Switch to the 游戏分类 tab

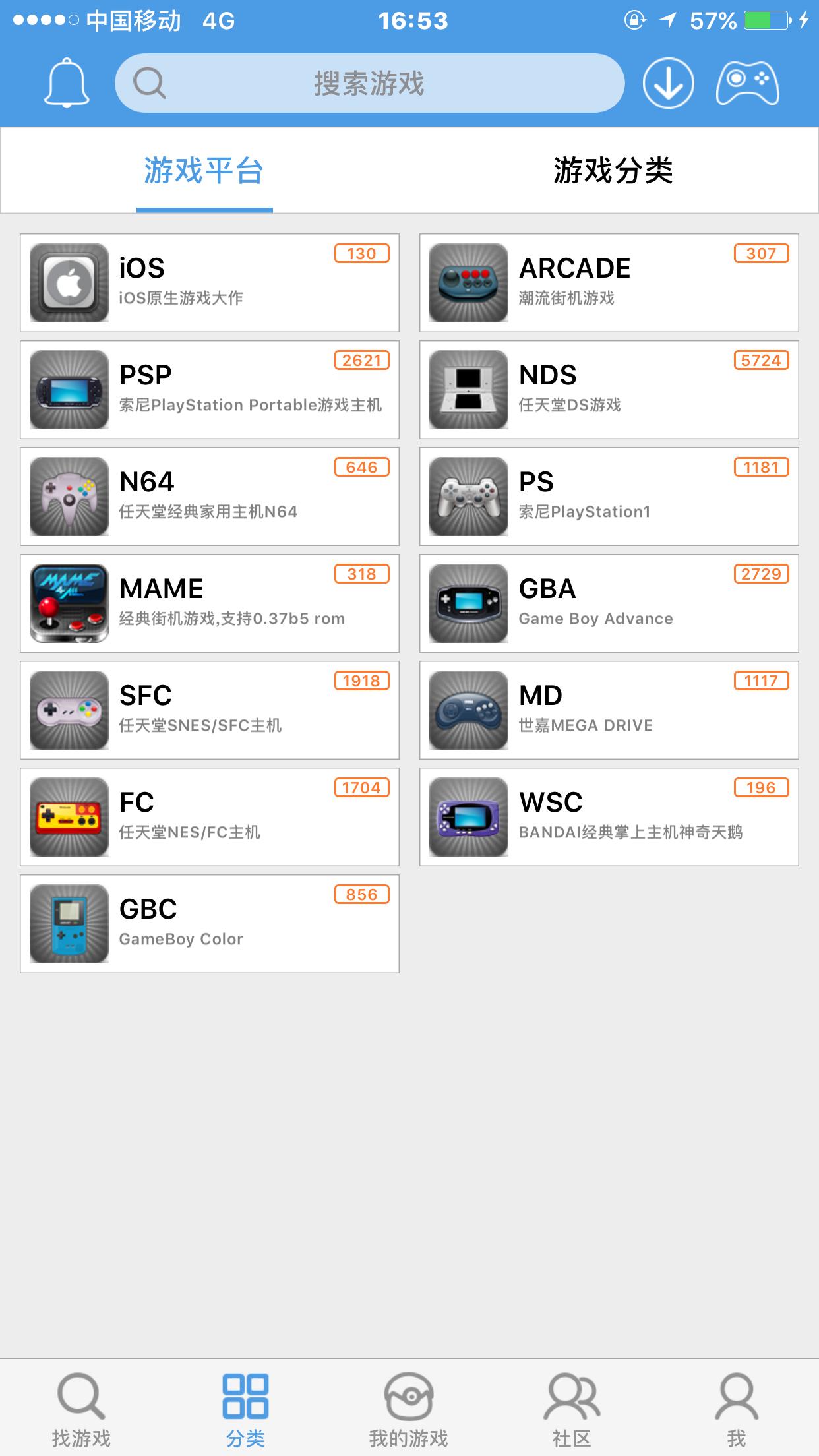tap(613, 171)
